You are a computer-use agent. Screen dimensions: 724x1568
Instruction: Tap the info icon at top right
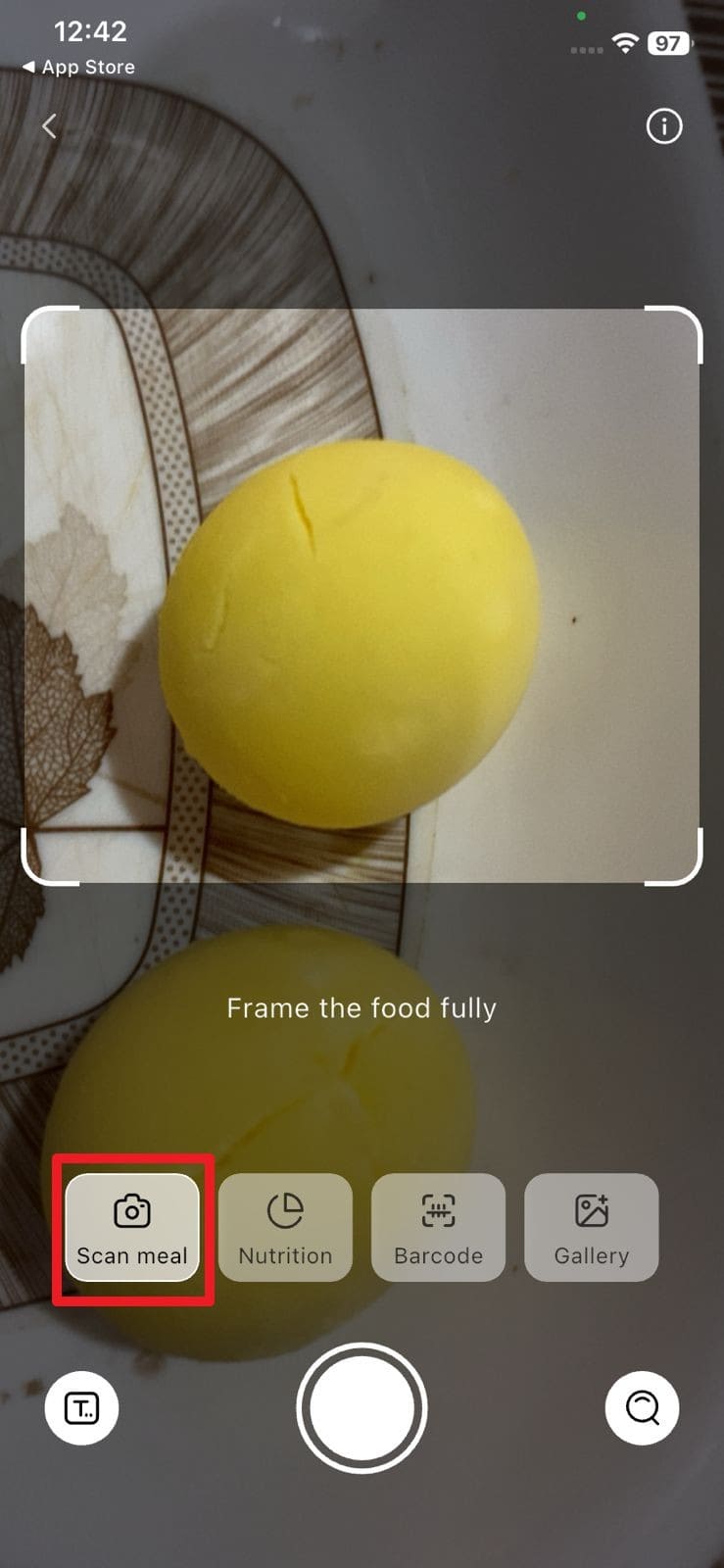coord(663,125)
